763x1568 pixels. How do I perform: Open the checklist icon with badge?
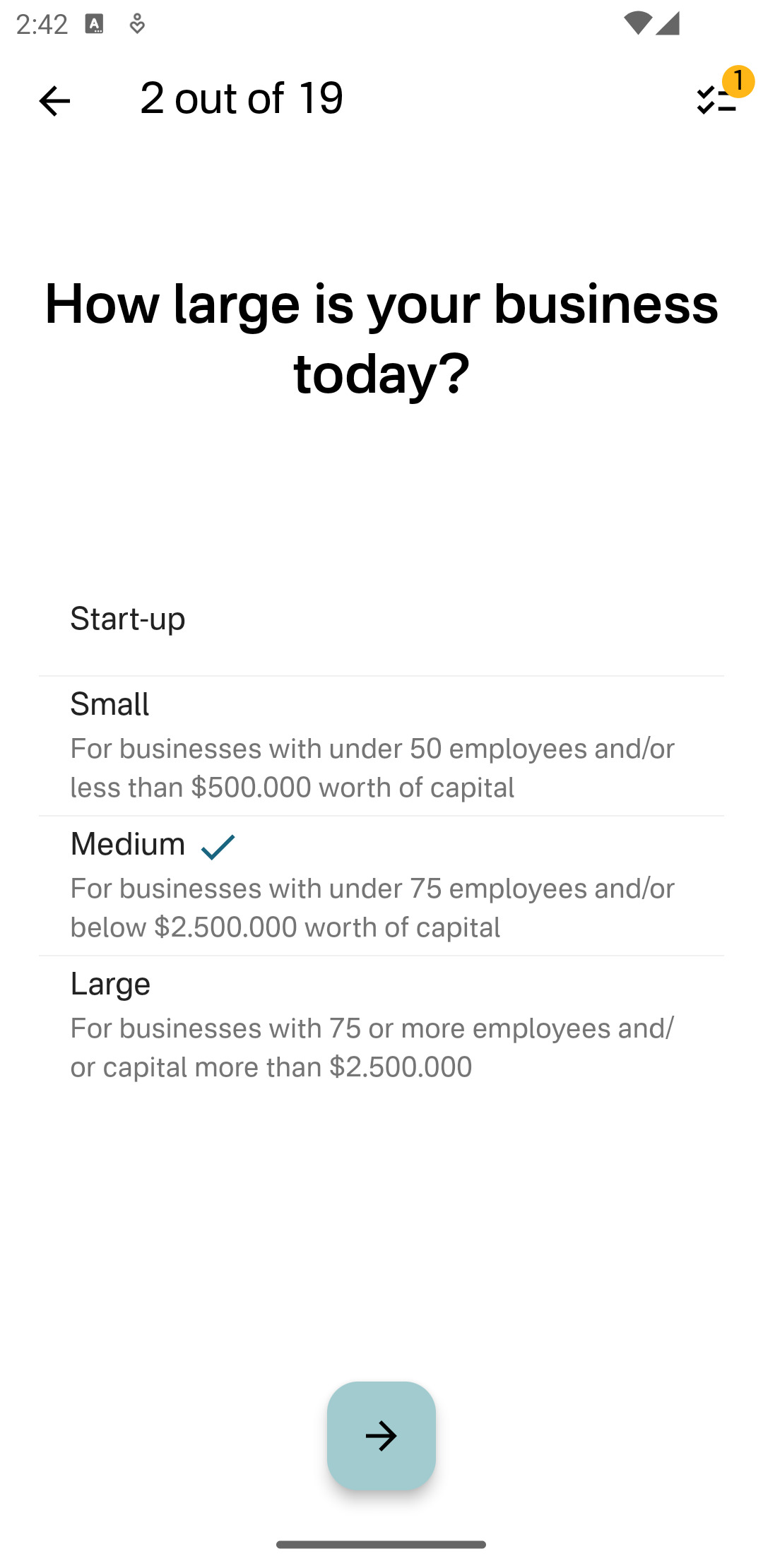pos(717,100)
